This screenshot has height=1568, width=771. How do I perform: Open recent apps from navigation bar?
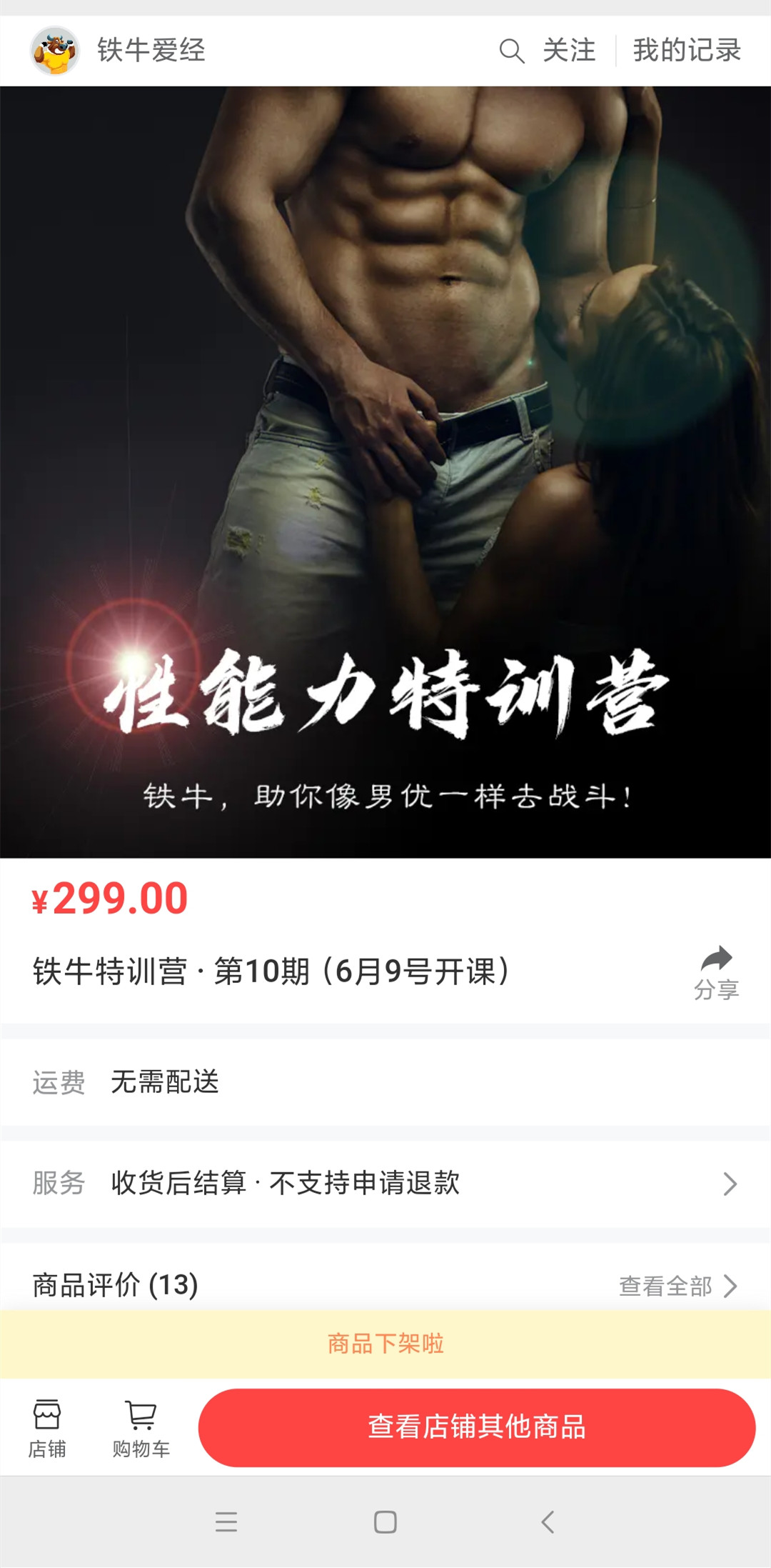click(x=226, y=1522)
